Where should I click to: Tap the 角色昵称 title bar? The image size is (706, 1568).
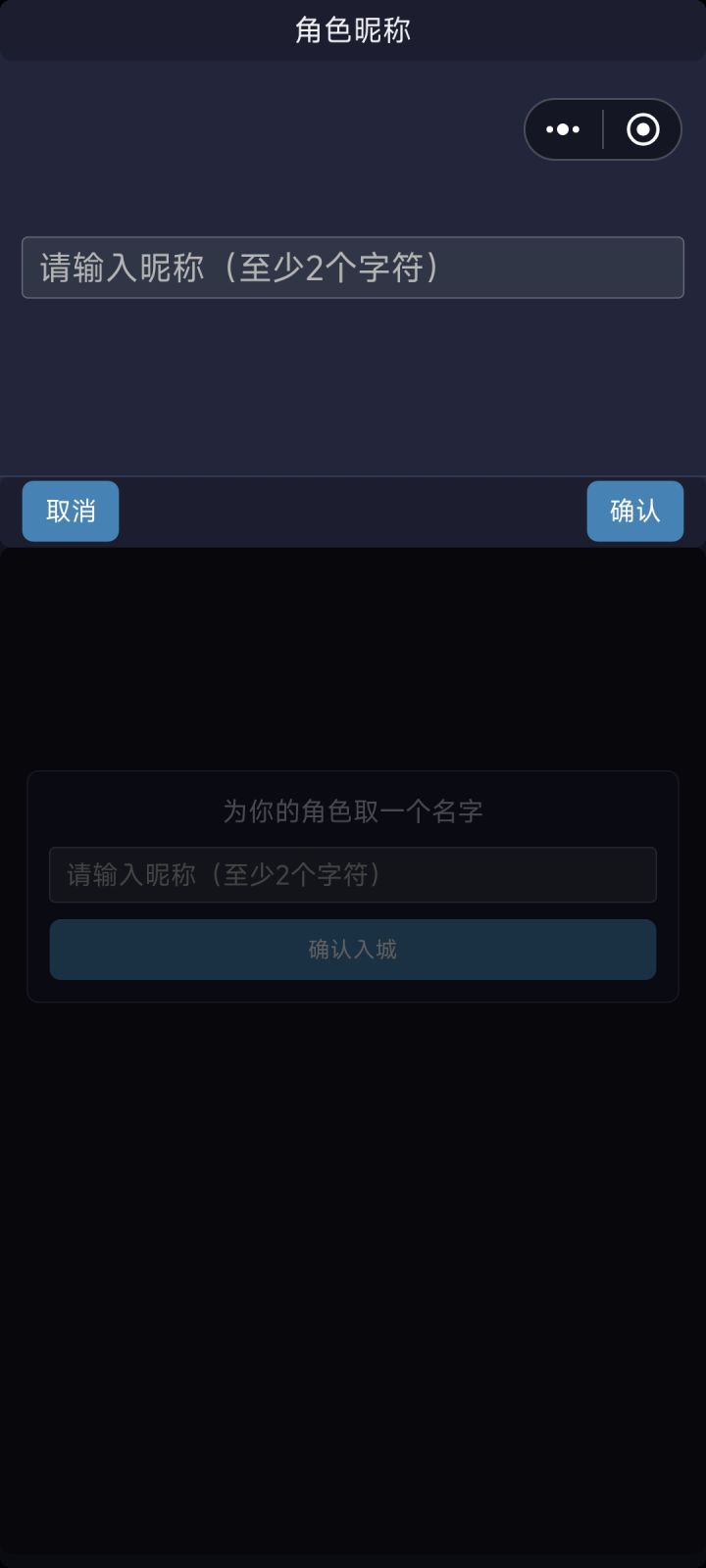coord(352,30)
